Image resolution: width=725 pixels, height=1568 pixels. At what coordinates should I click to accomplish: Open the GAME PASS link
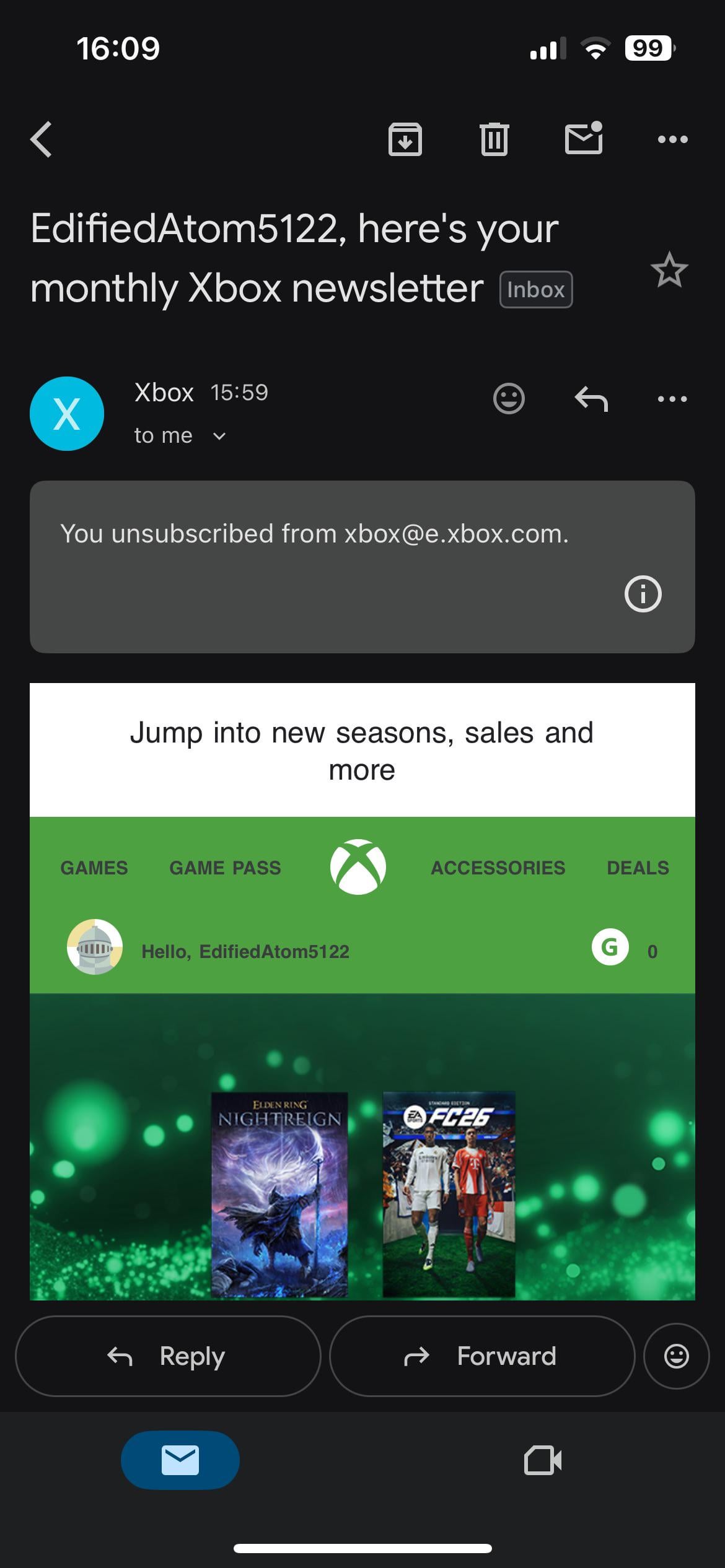tap(225, 868)
